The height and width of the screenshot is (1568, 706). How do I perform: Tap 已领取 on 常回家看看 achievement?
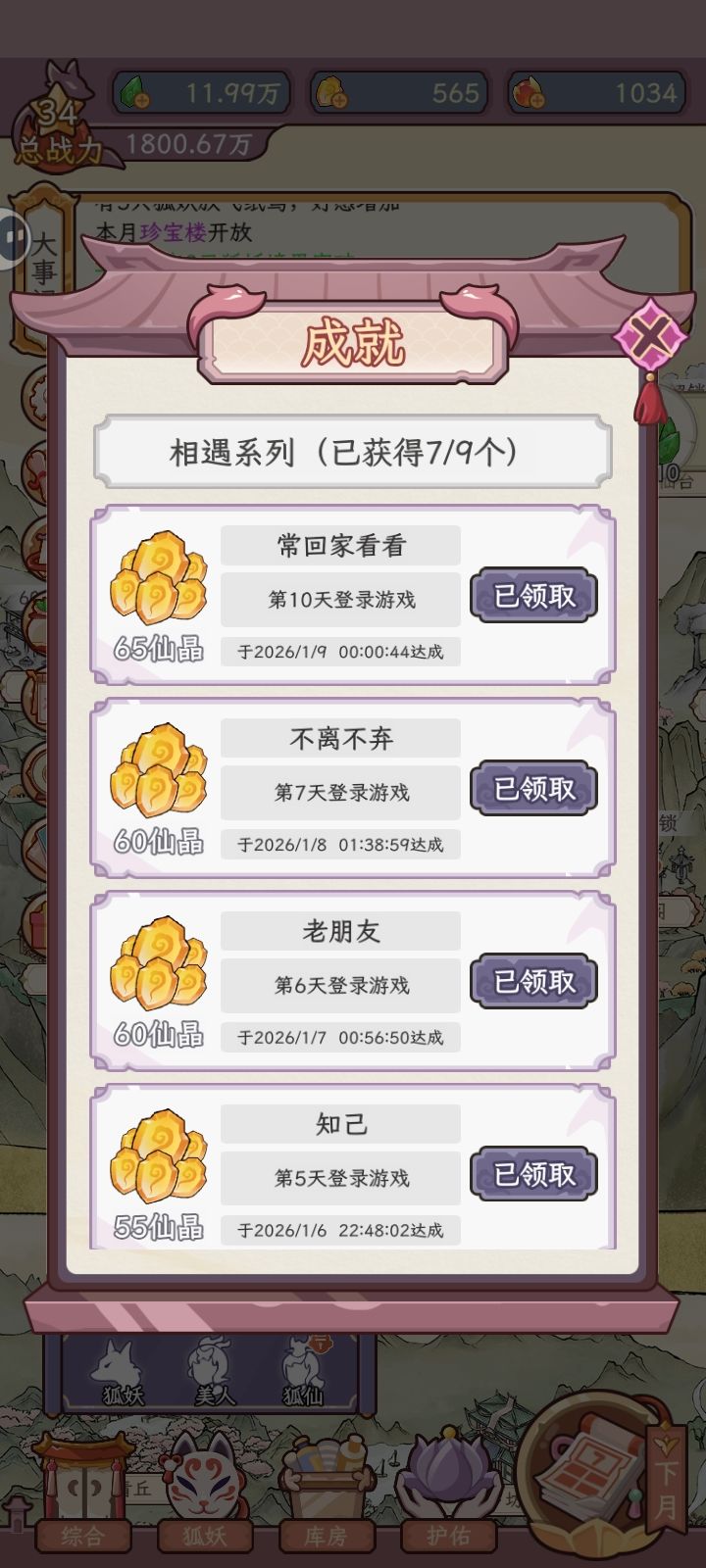533,596
